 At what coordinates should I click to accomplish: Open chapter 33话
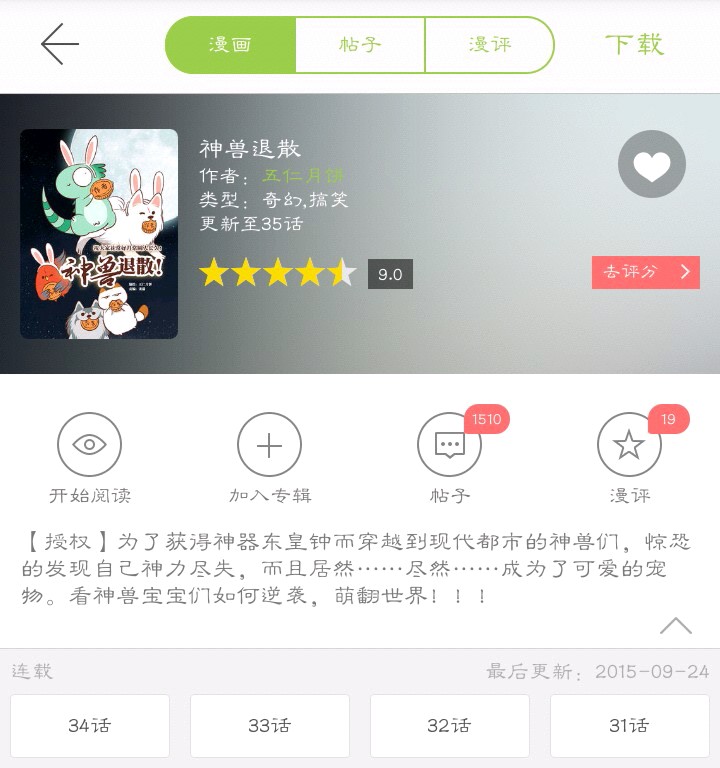click(270, 726)
